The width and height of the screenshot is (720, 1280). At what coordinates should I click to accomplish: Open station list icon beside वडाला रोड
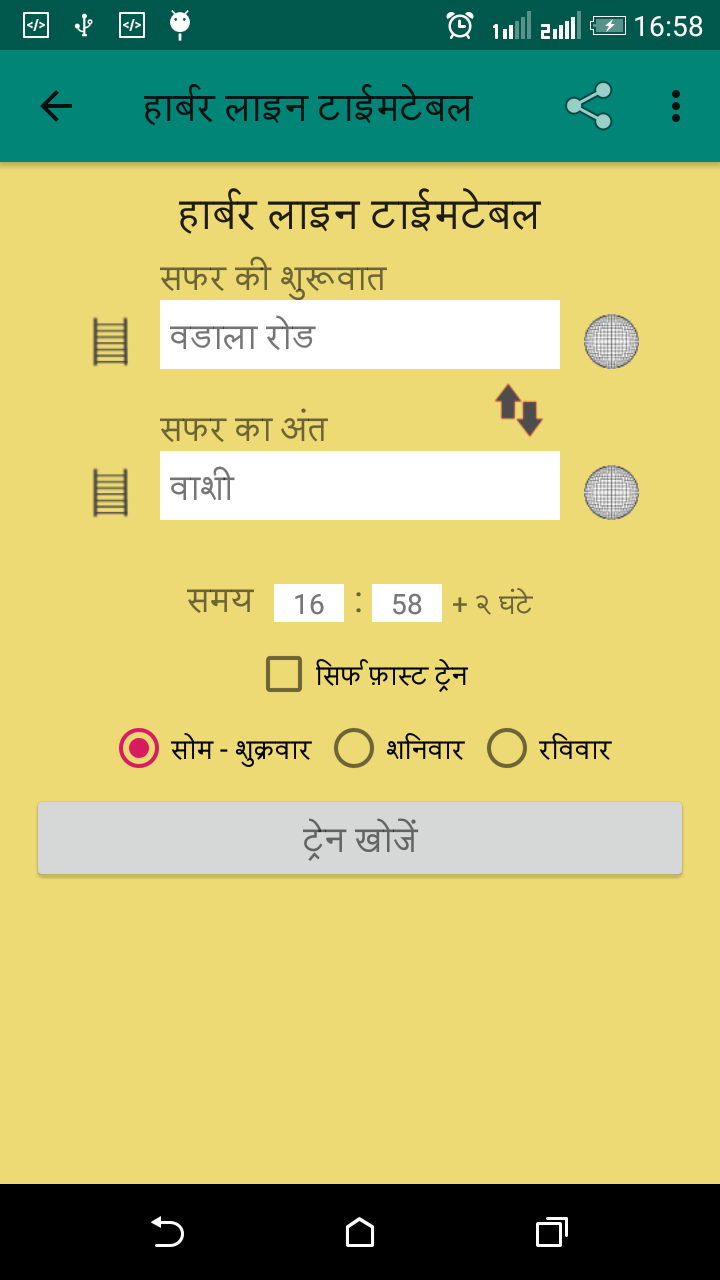[x=111, y=341]
